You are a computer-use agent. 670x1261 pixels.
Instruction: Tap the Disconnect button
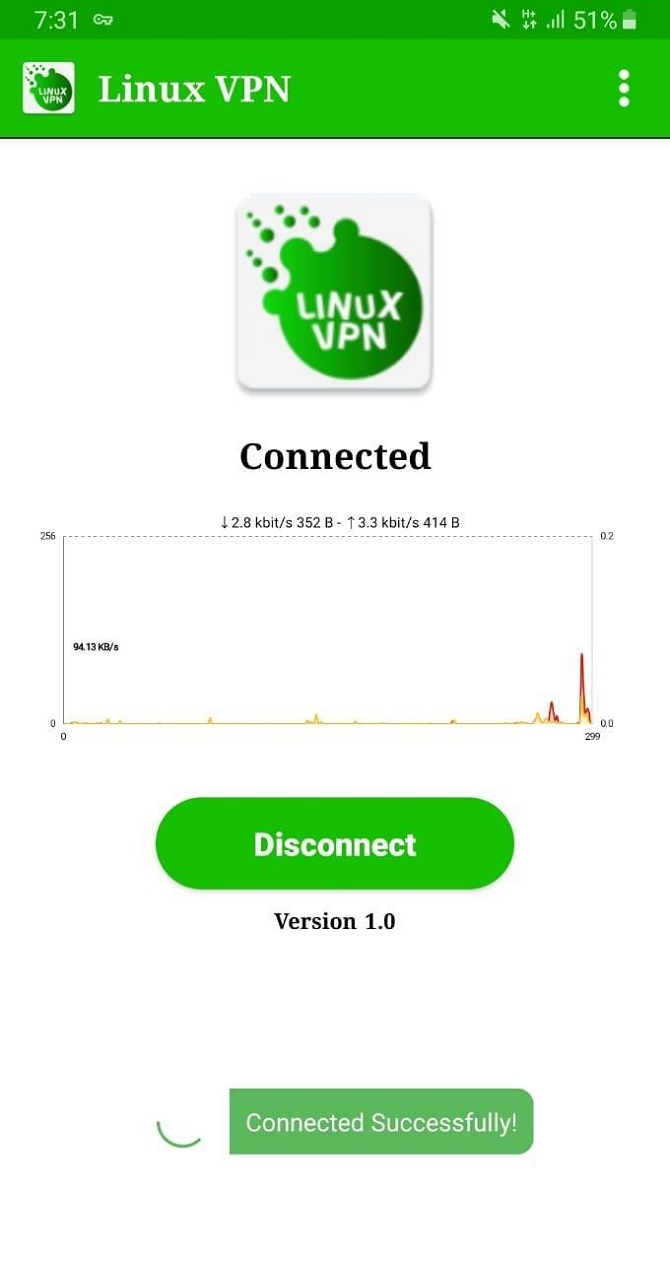[334, 844]
